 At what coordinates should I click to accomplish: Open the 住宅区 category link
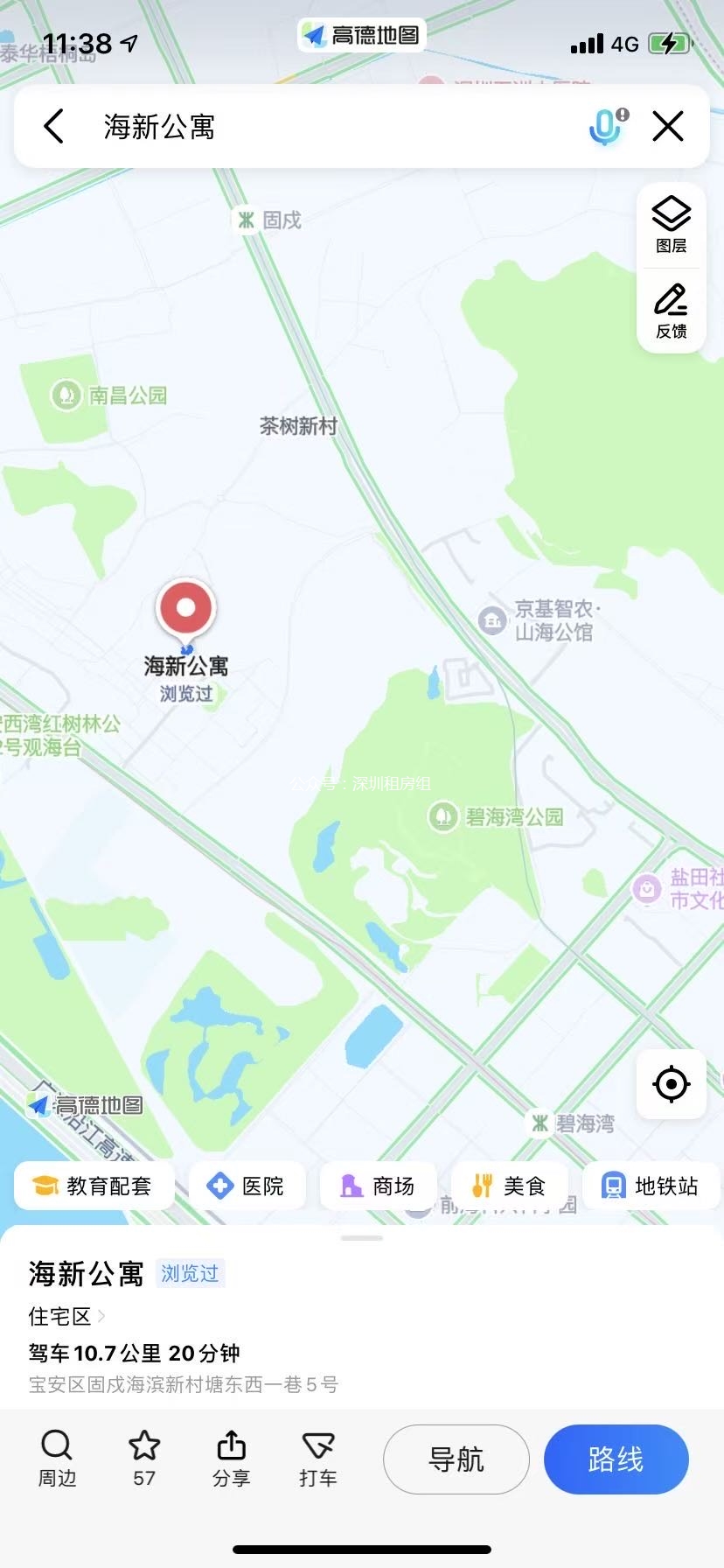pos(66,1316)
